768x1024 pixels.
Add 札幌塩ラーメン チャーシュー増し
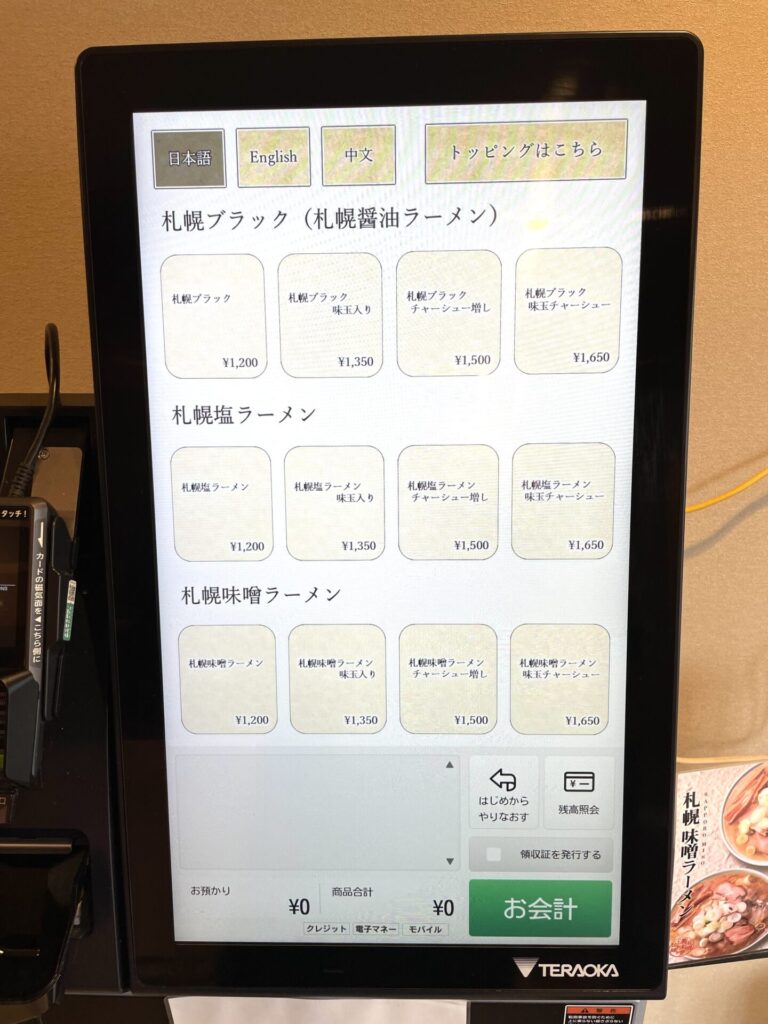[448, 502]
